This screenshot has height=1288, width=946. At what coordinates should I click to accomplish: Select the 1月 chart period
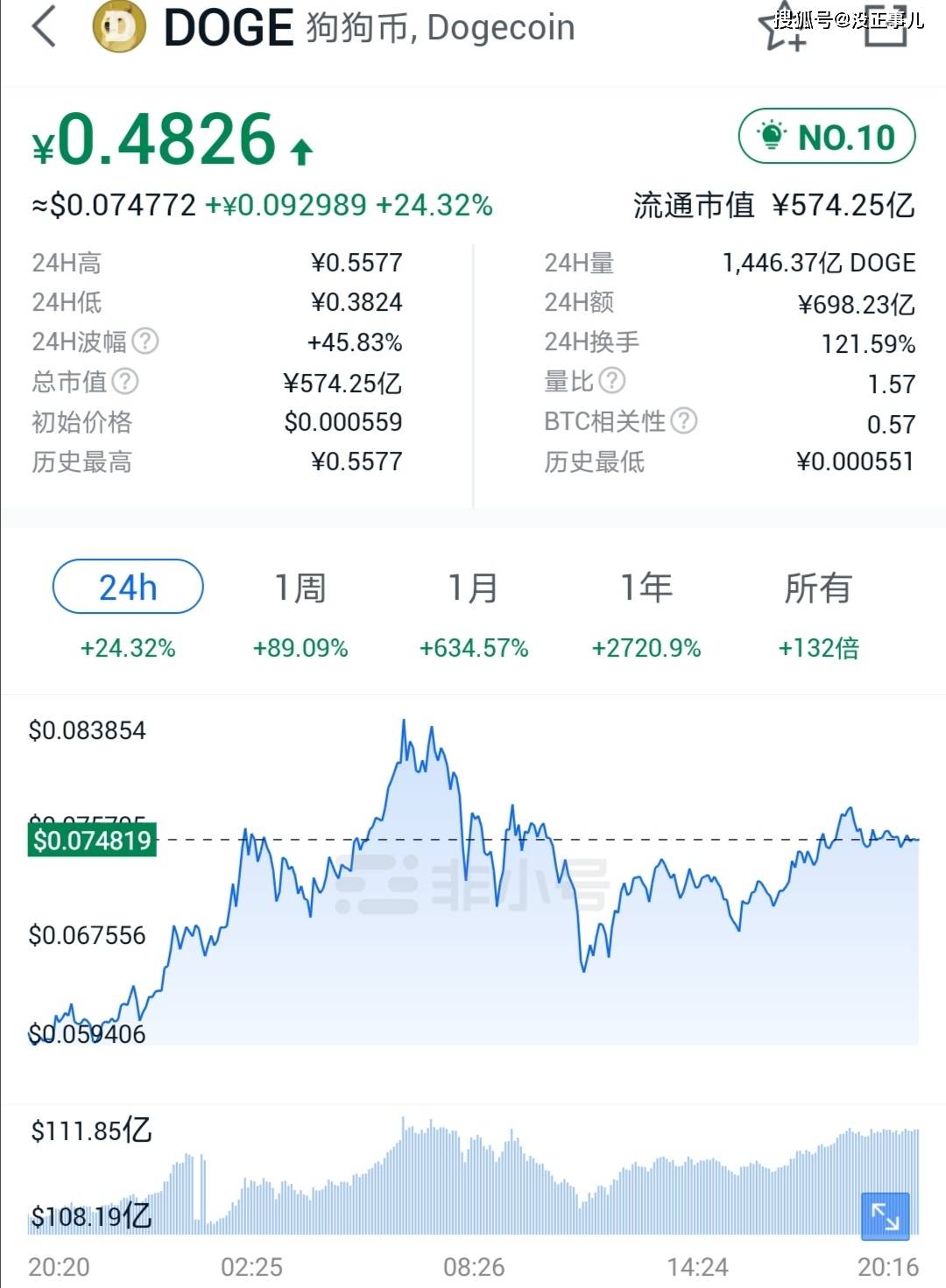(x=473, y=587)
